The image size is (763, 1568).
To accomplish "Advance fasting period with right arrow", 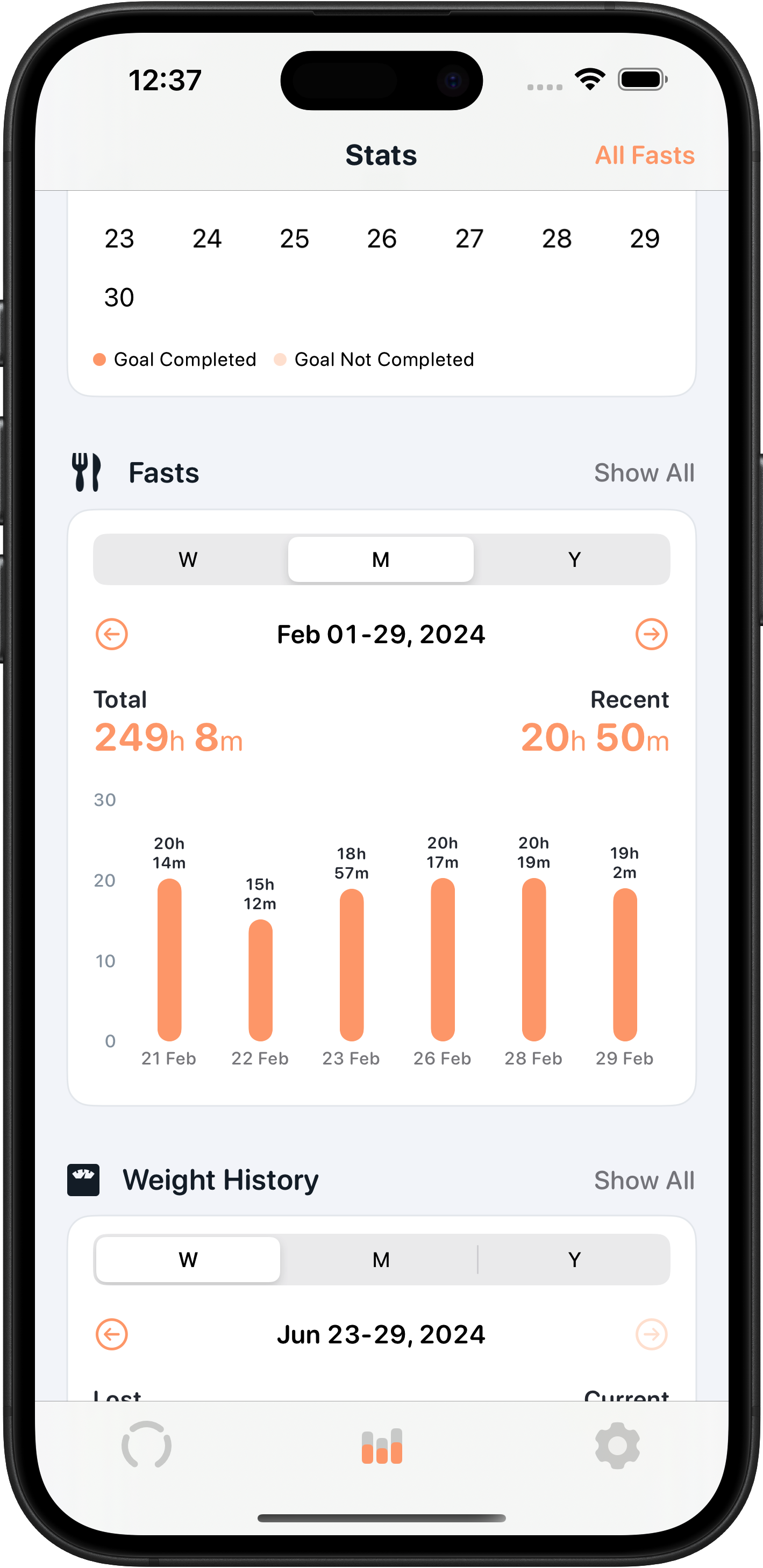I will click(651, 634).
